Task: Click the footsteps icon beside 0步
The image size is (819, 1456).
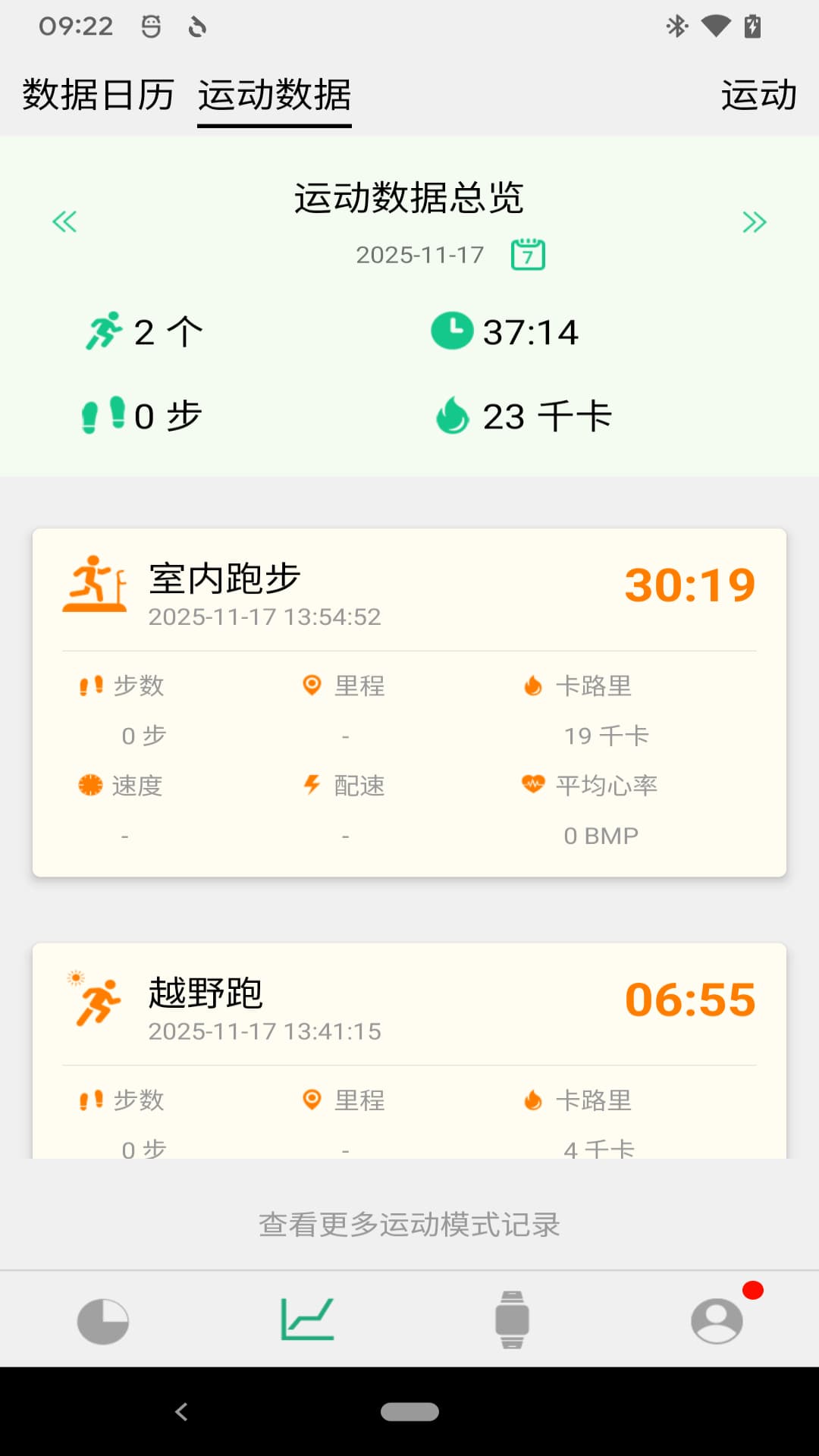Action: (105, 415)
